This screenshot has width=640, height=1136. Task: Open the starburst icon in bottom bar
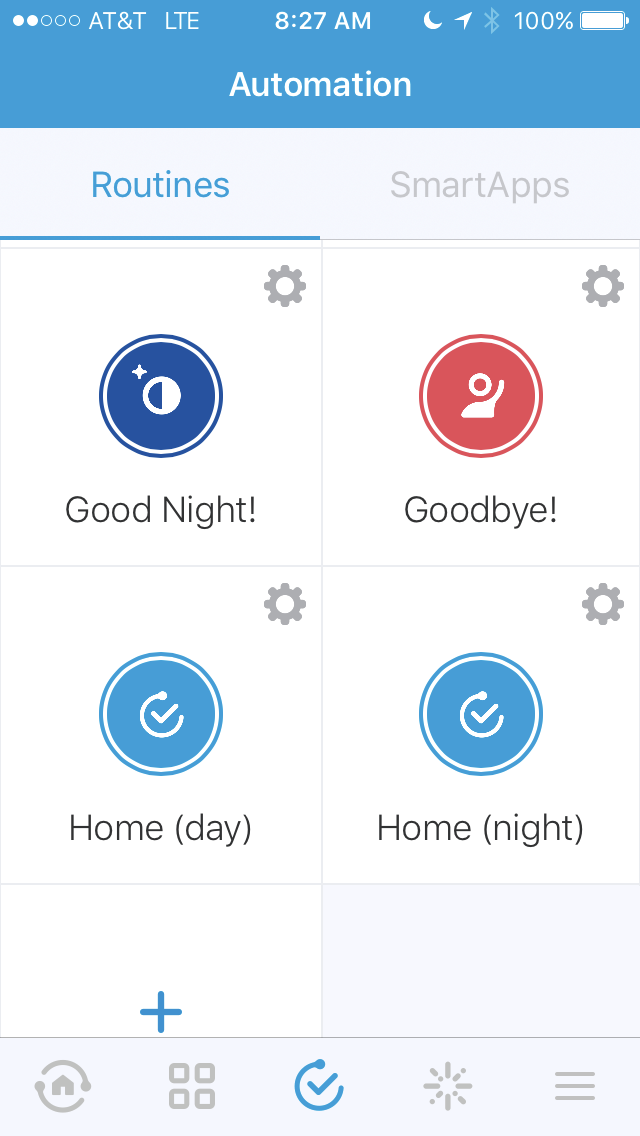click(x=447, y=1086)
